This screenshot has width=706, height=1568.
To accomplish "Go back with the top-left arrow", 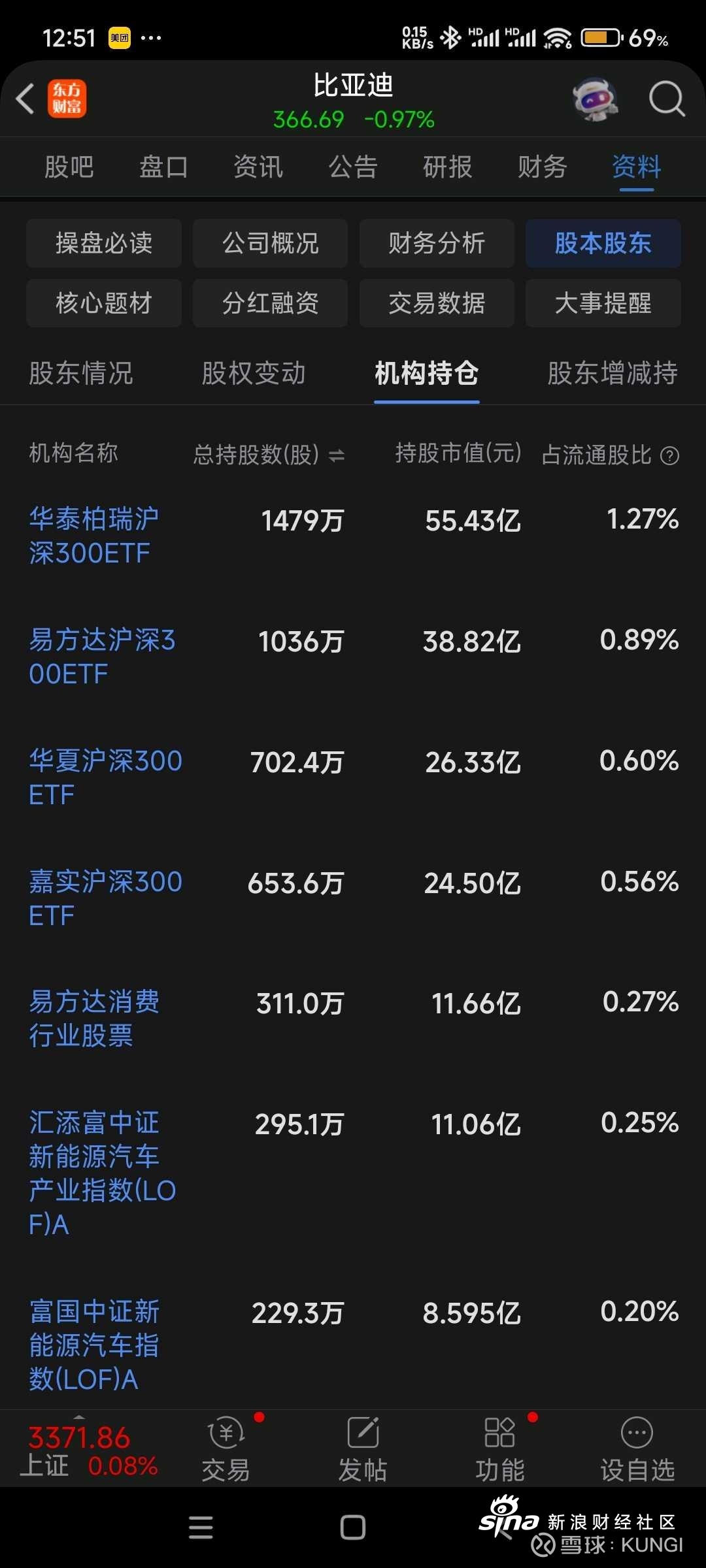I will point(25,99).
